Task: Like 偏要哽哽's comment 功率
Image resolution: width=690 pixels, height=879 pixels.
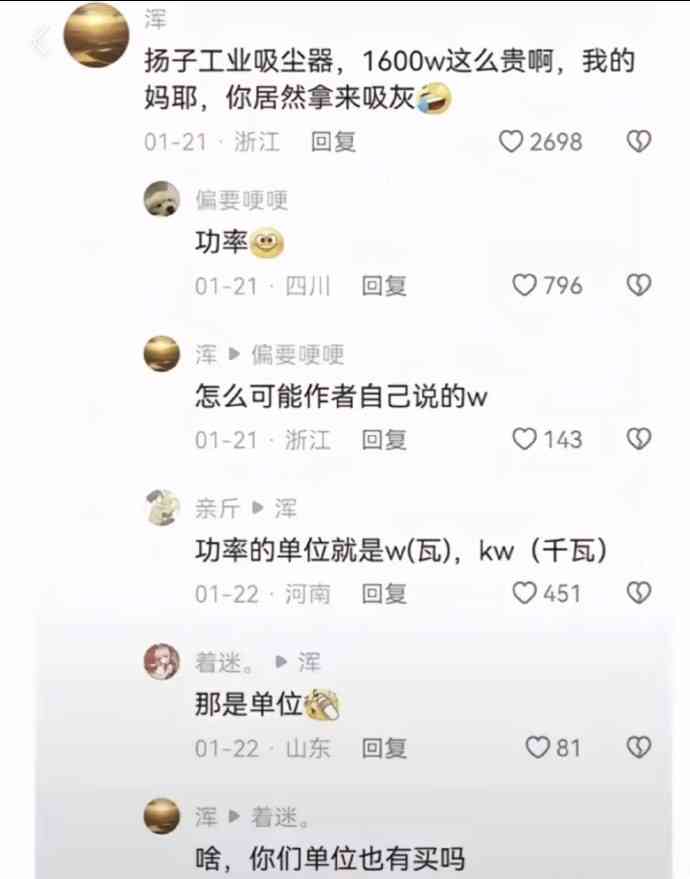Action: pos(525,286)
